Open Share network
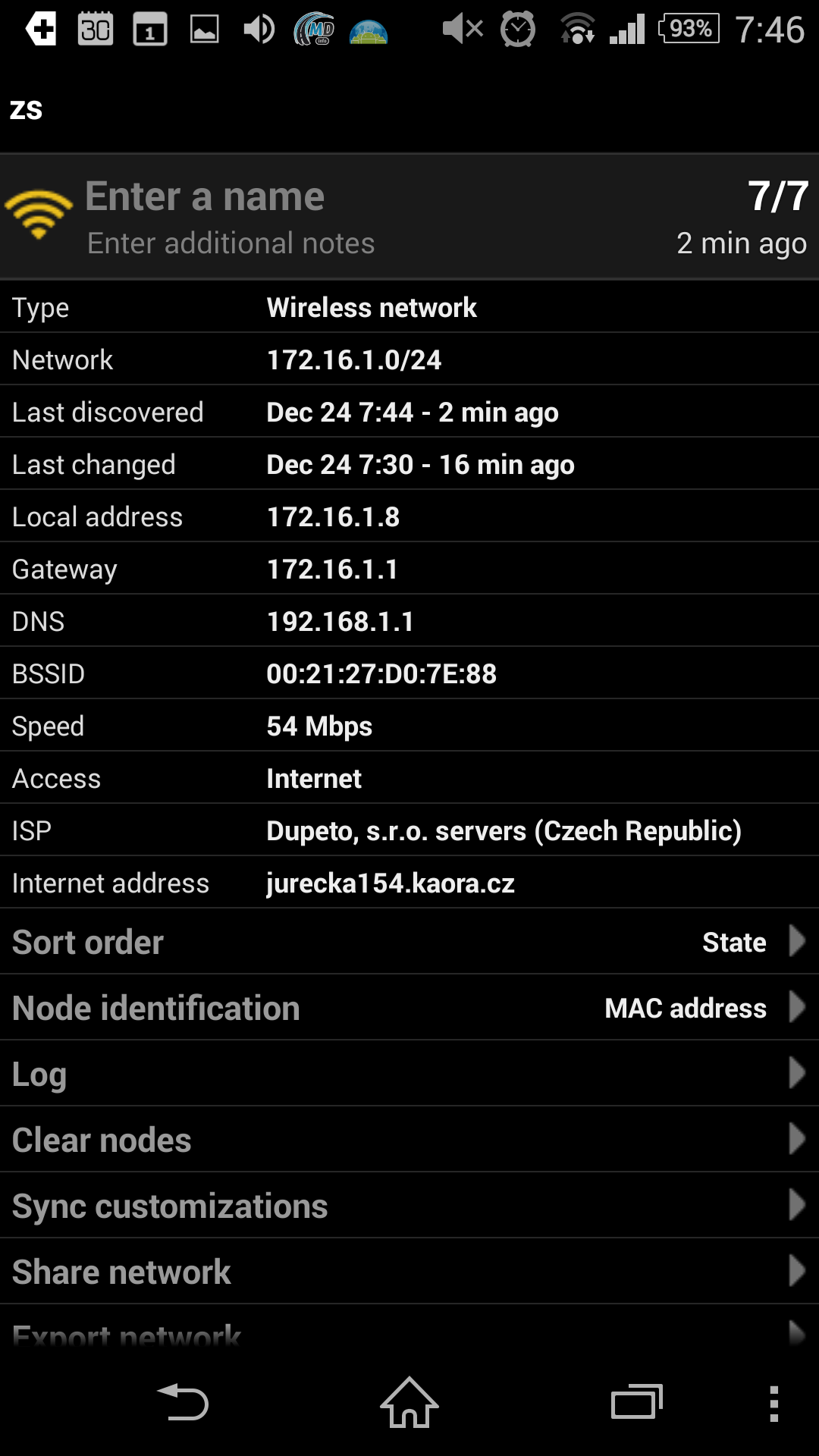 click(x=409, y=1271)
